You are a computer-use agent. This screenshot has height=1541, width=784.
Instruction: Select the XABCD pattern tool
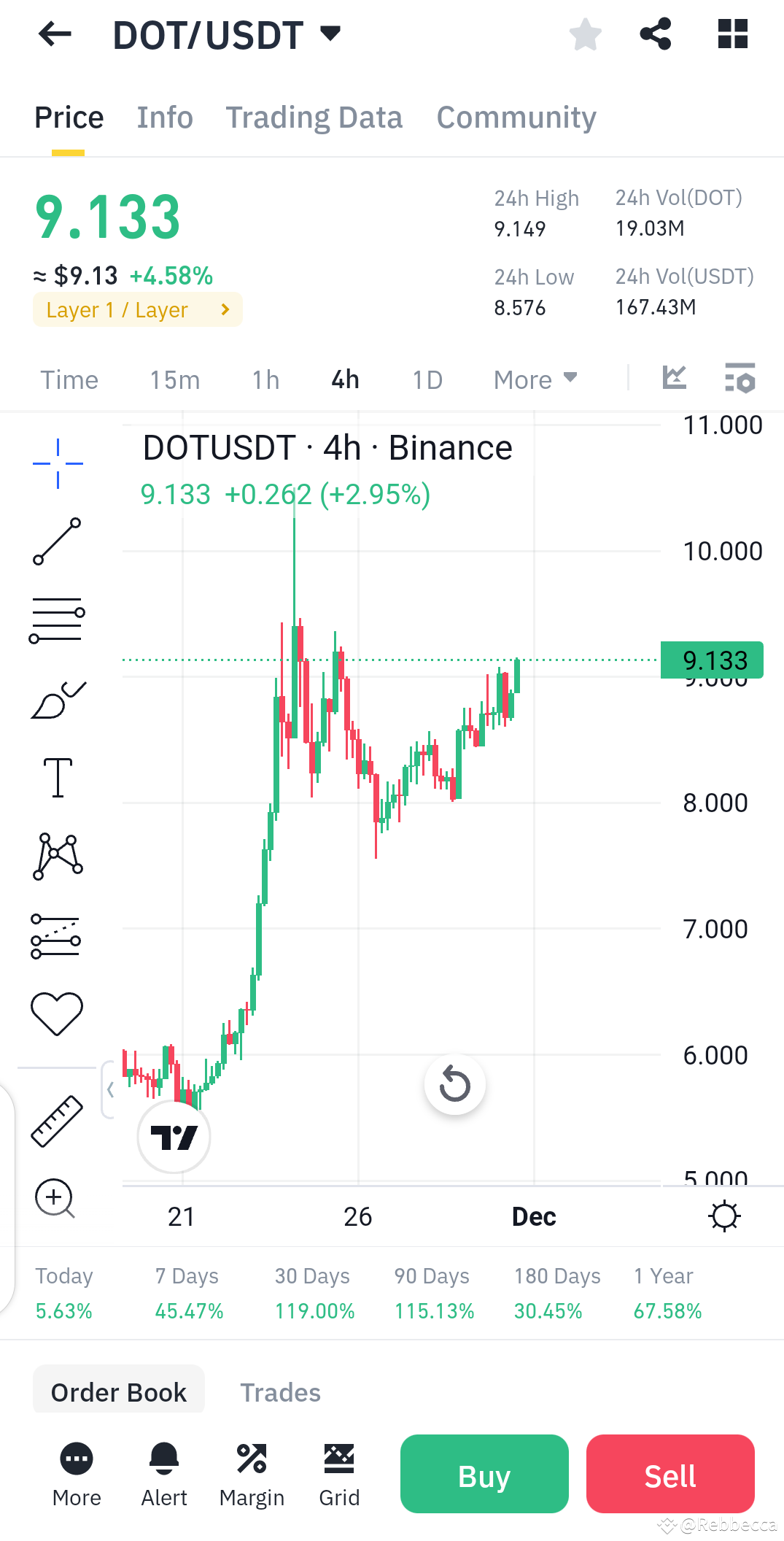57,857
